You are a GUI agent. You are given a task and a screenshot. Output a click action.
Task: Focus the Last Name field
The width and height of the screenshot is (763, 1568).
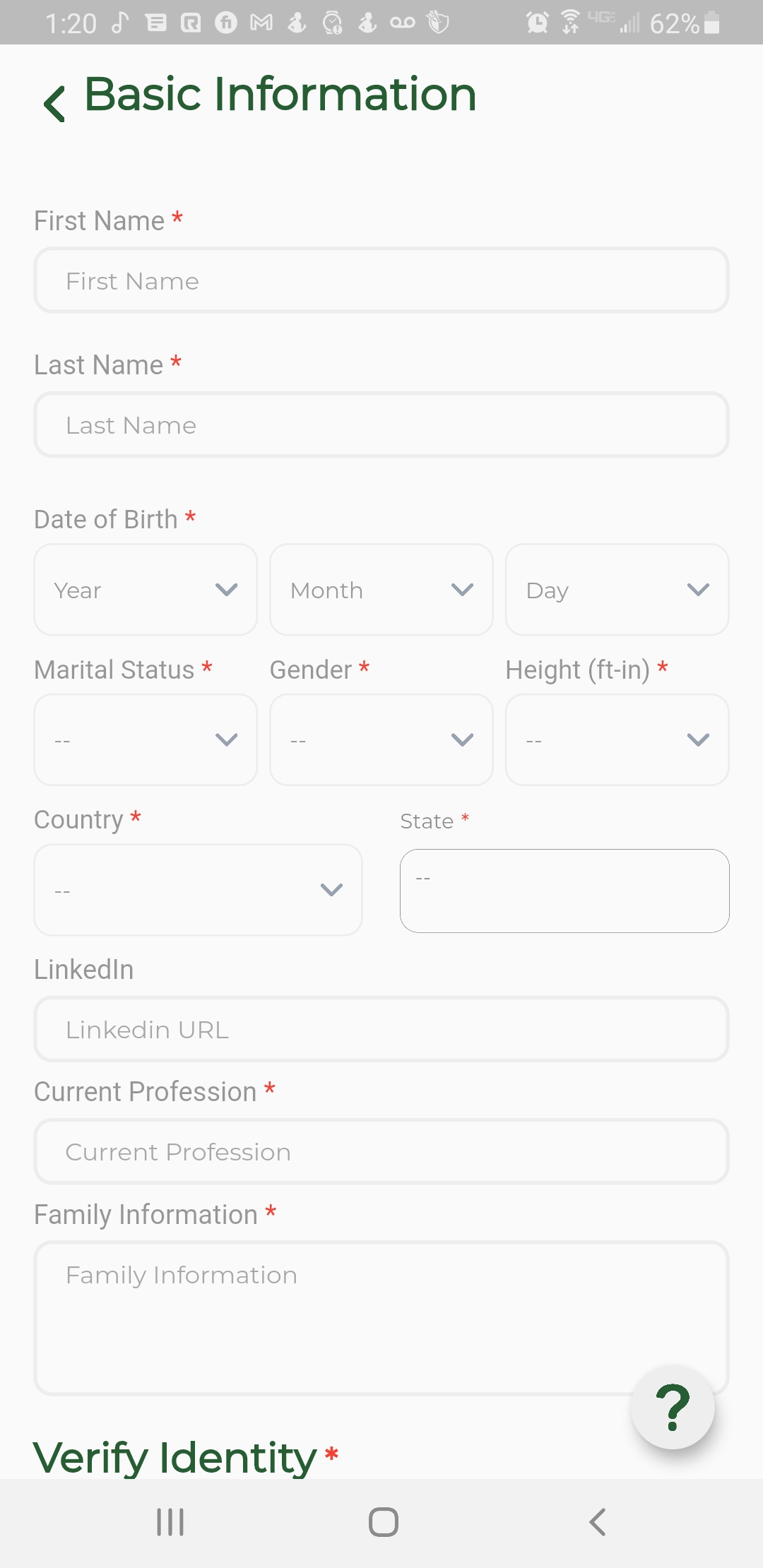click(x=381, y=424)
